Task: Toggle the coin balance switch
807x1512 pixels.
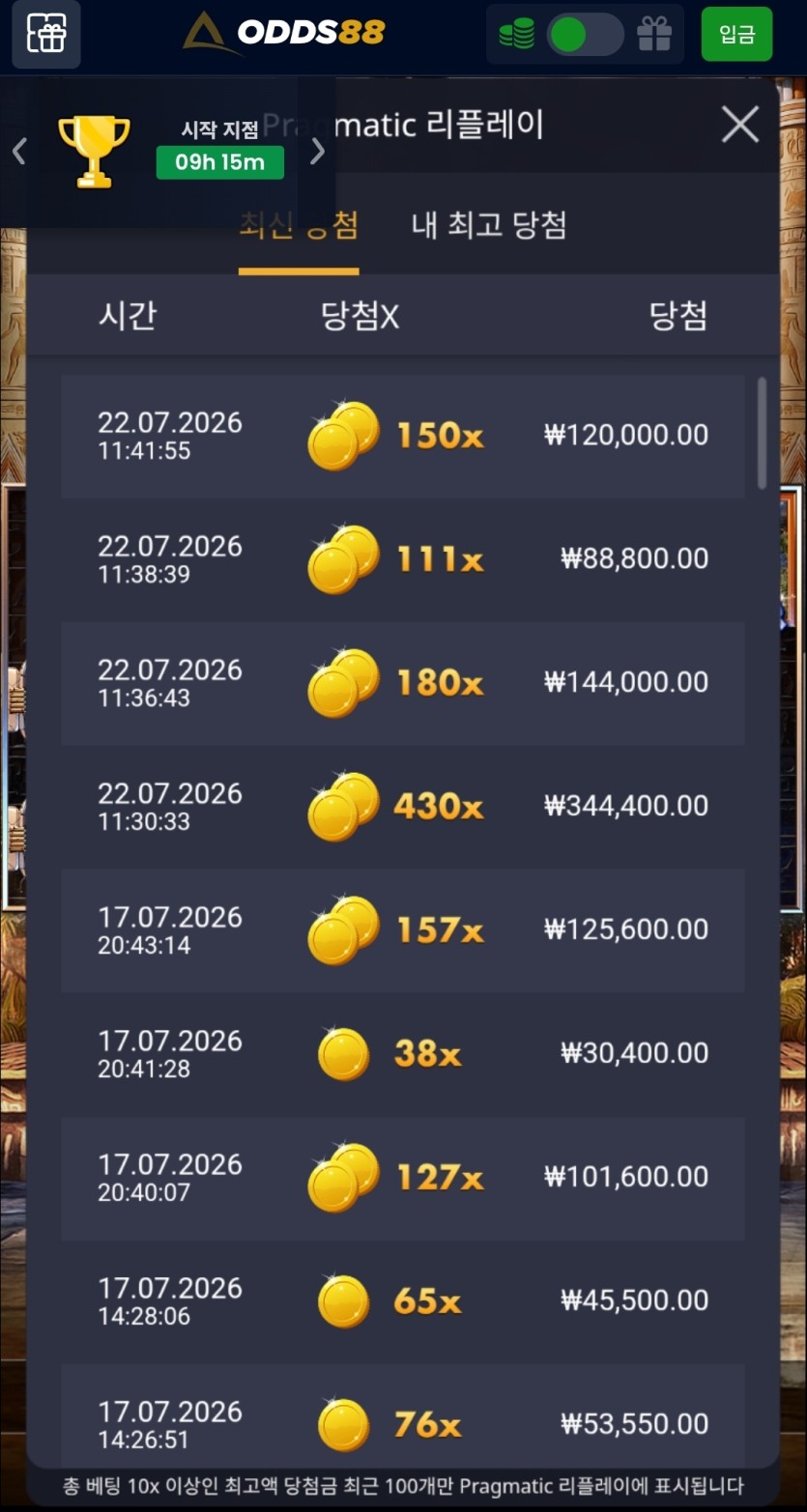Action: coord(585,36)
